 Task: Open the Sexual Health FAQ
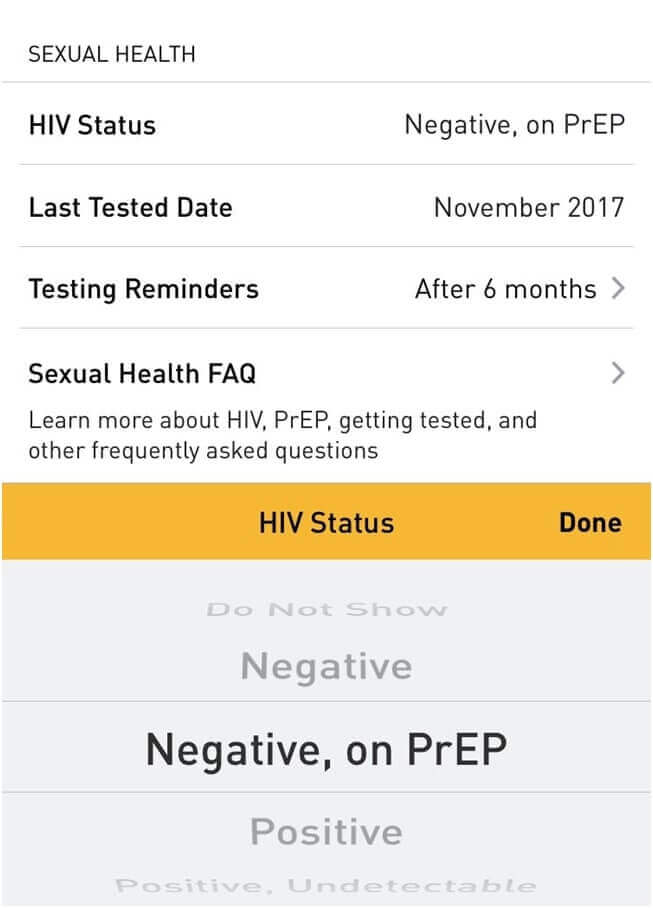point(326,374)
